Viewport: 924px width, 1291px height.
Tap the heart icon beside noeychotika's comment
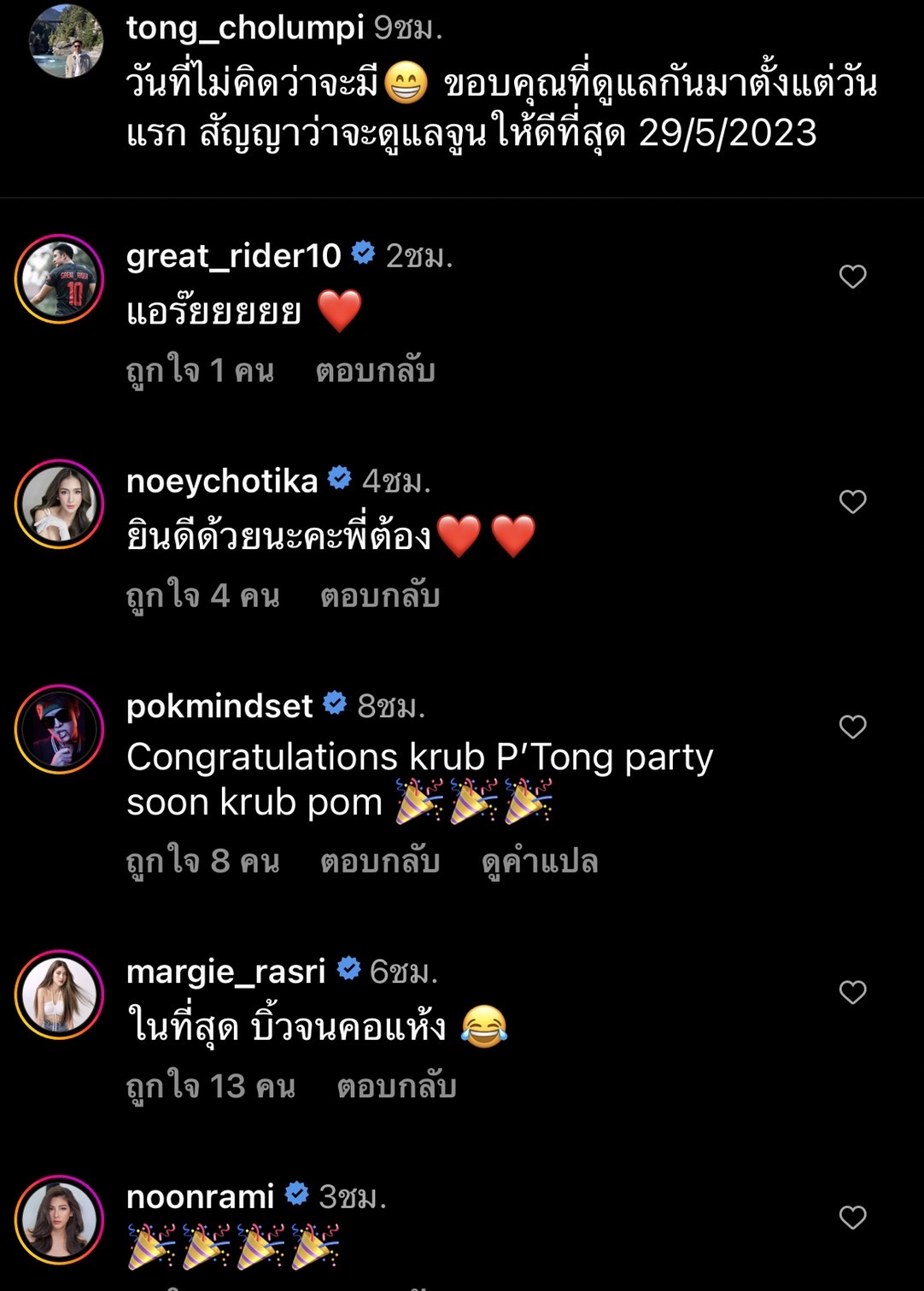[852, 503]
